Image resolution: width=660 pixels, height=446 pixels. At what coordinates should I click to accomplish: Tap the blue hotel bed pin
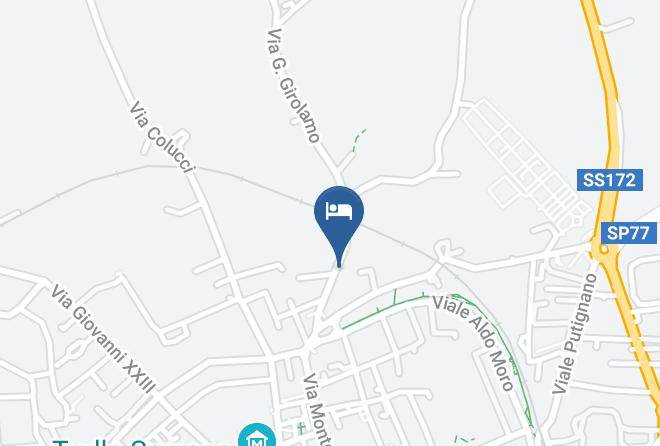click(339, 223)
